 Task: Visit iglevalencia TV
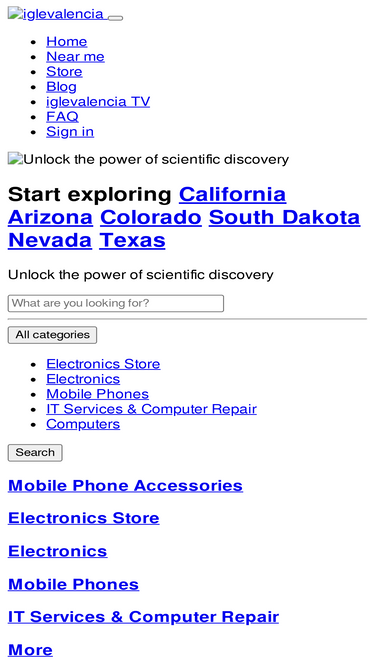(98, 102)
